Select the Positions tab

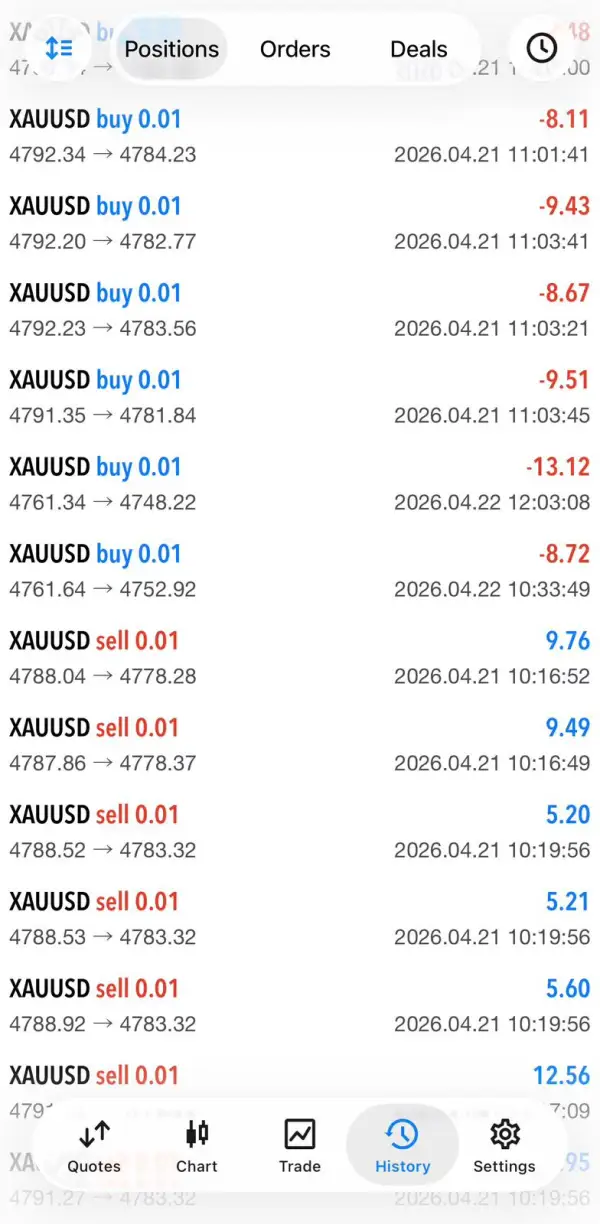(171, 49)
